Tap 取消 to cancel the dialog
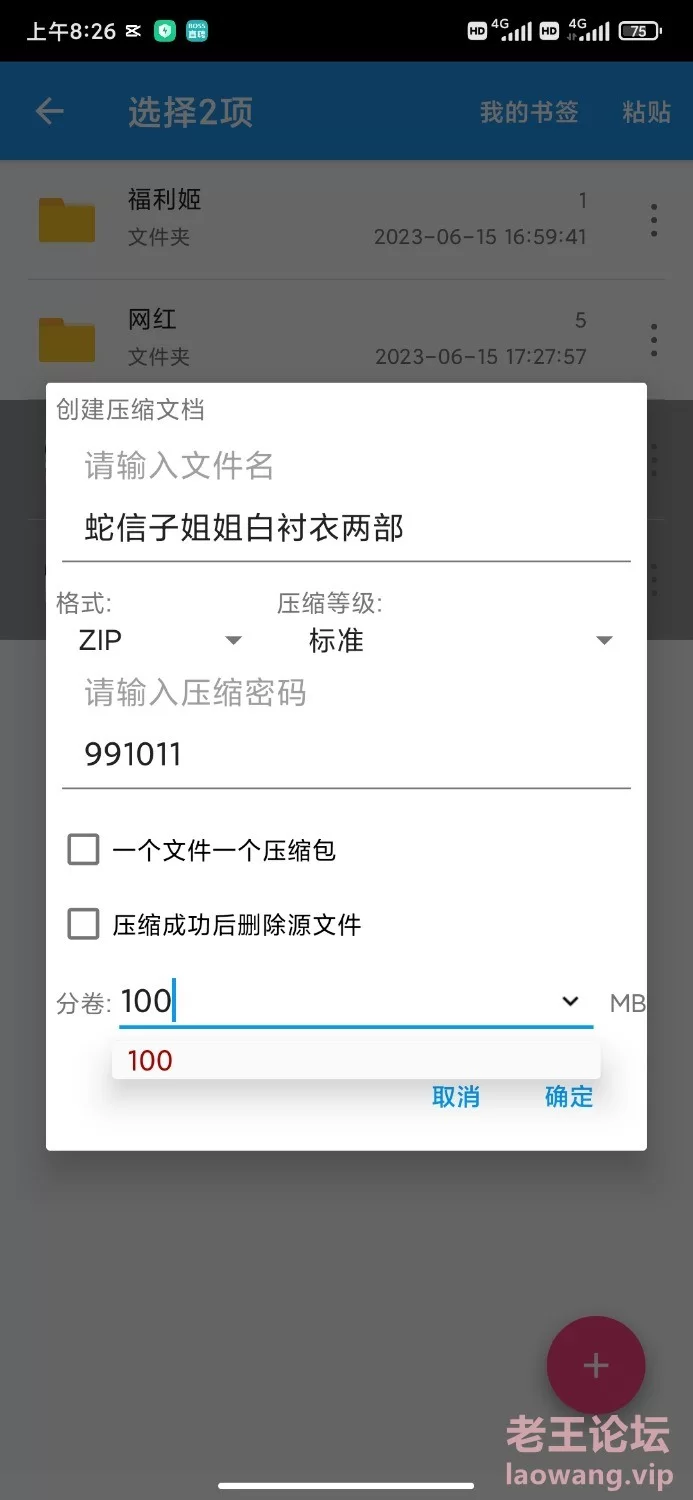This screenshot has height=1500, width=693. point(456,1097)
